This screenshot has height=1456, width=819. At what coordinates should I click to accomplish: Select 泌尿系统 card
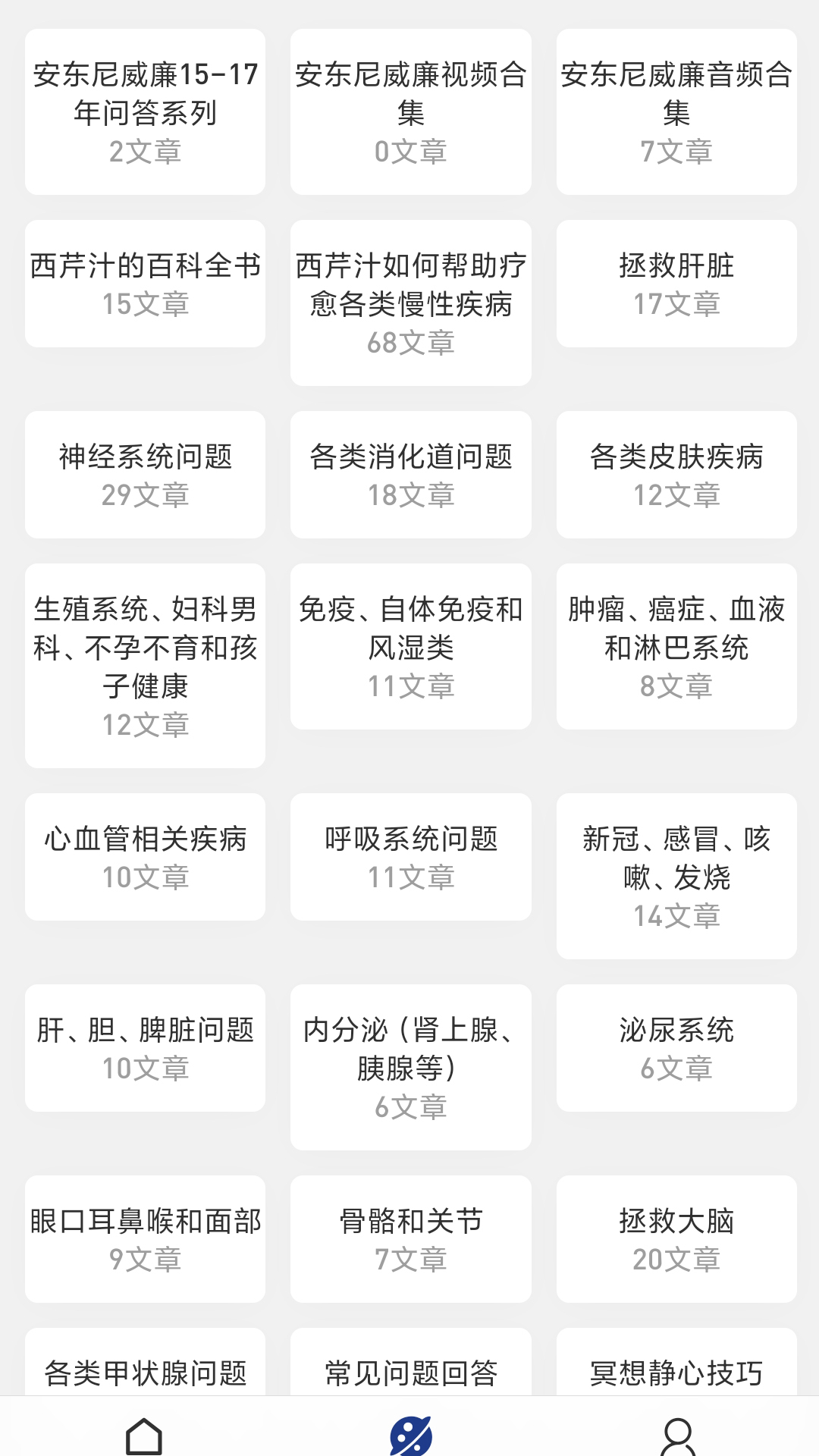[x=676, y=1048]
